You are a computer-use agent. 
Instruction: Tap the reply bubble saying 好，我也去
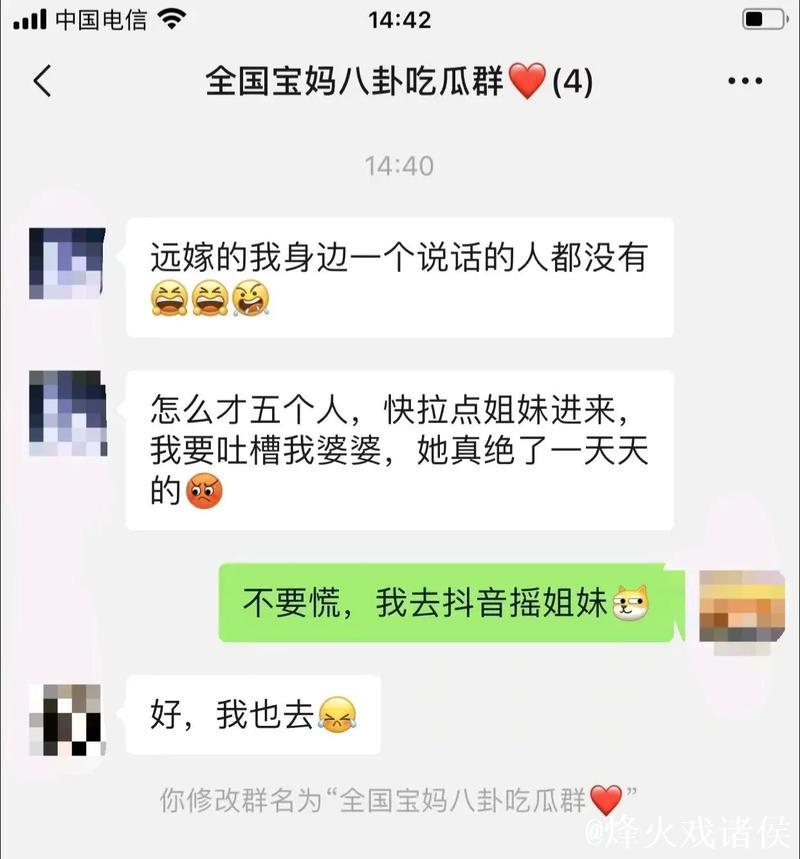[250, 712]
